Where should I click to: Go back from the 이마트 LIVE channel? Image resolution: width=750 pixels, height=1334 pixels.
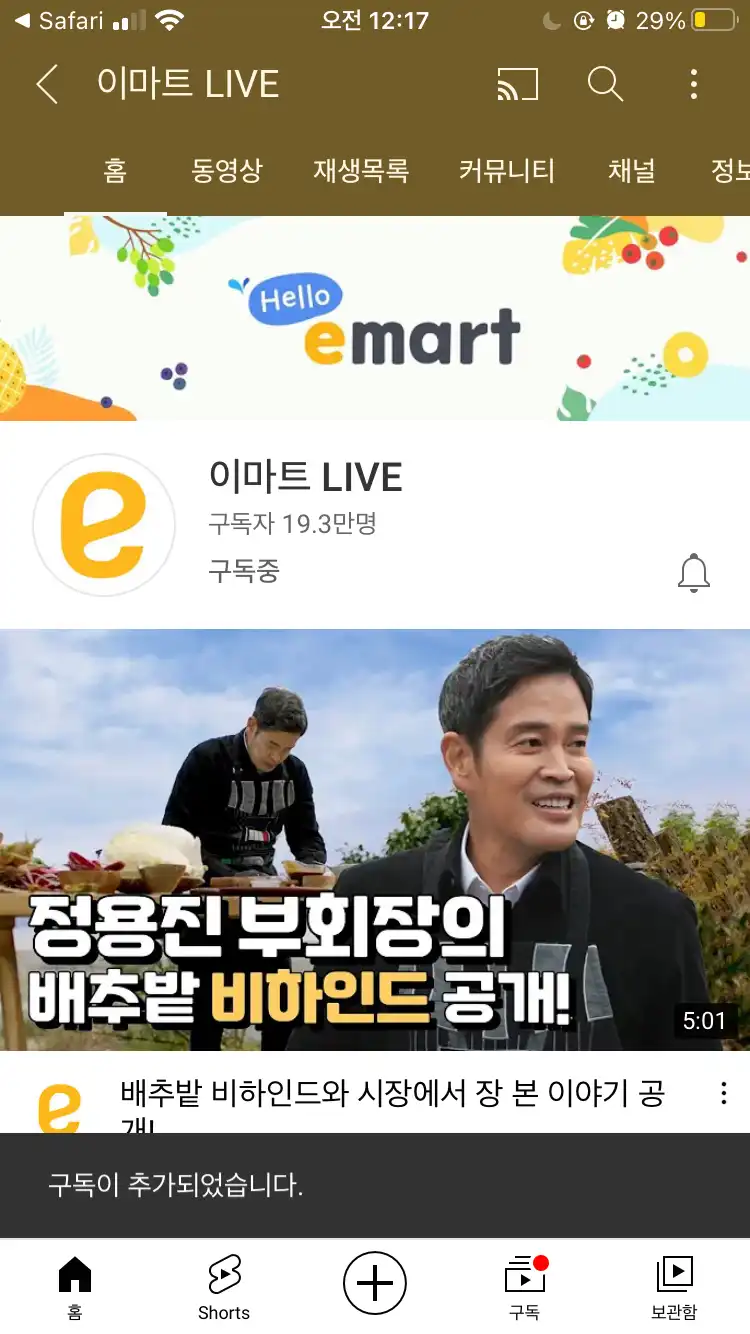coord(47,85)
